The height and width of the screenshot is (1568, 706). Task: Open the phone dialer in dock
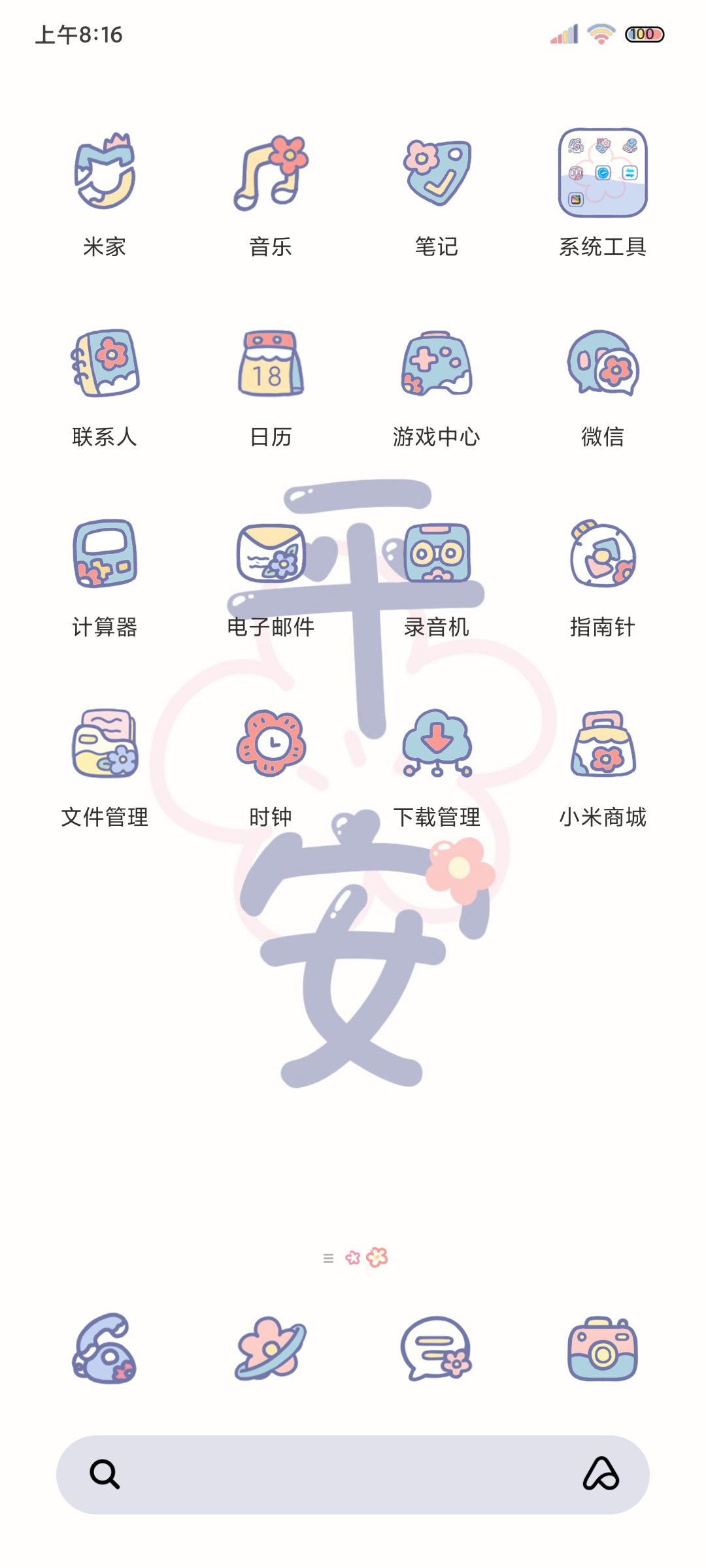coord(105,1348)
